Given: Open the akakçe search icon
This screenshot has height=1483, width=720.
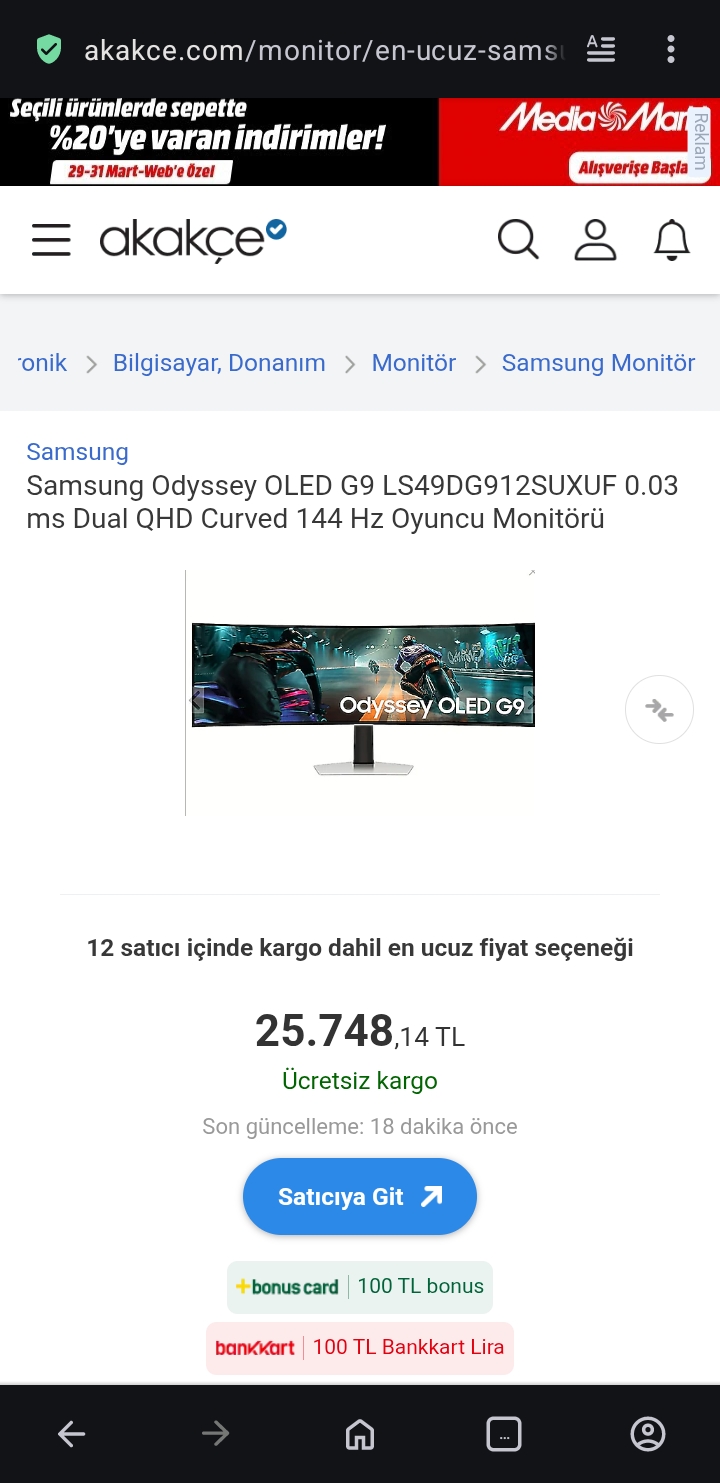Looking at the screenshot, I should tap(518, 240).
